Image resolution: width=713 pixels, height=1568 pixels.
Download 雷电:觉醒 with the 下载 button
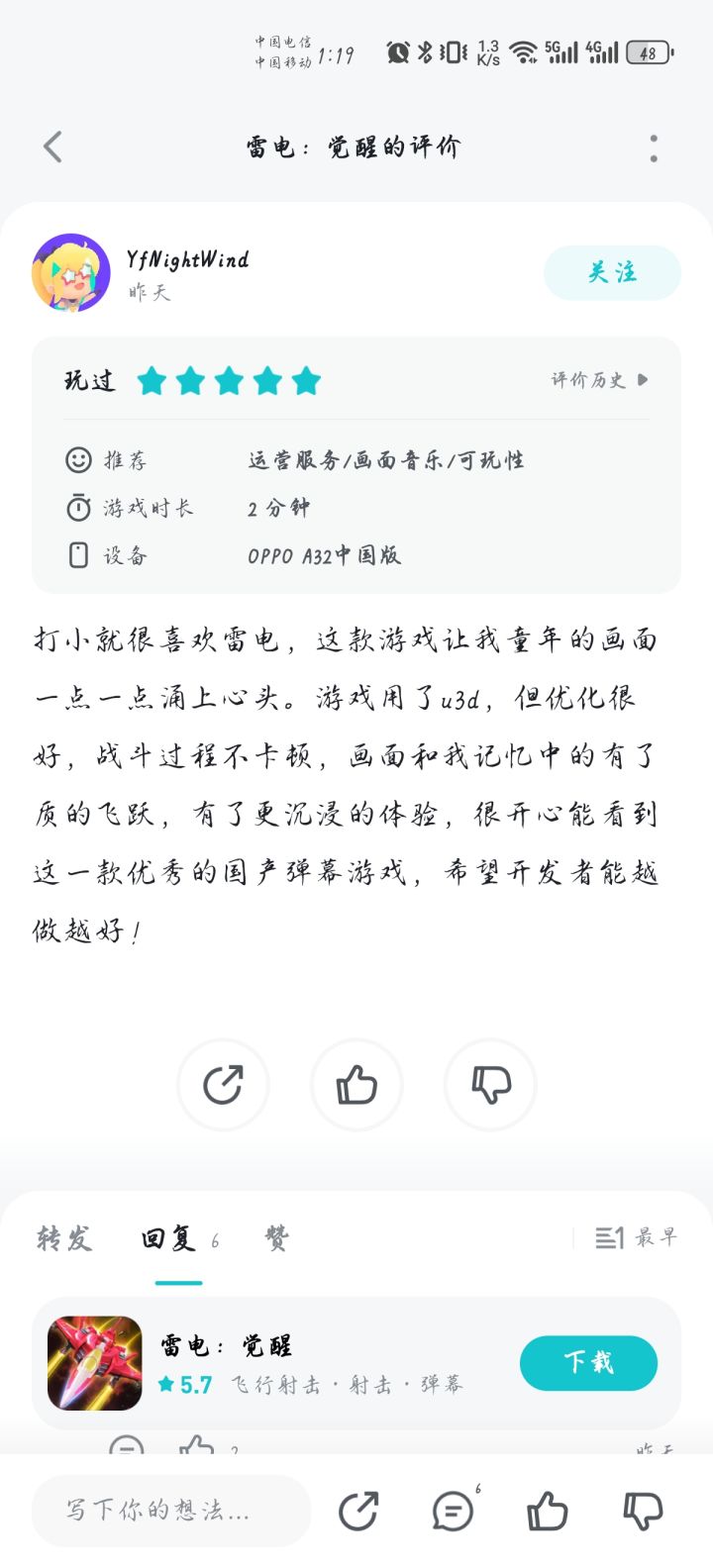[x=588, y=1363]
